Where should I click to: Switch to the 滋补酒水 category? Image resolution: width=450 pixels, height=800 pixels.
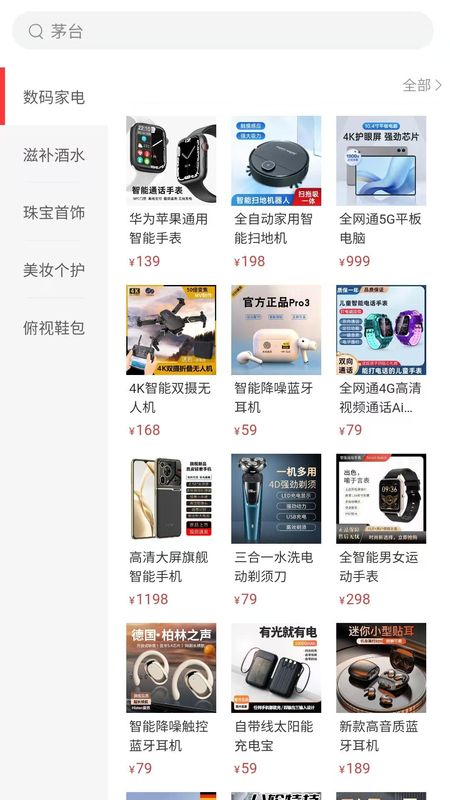tap(54, 155)
